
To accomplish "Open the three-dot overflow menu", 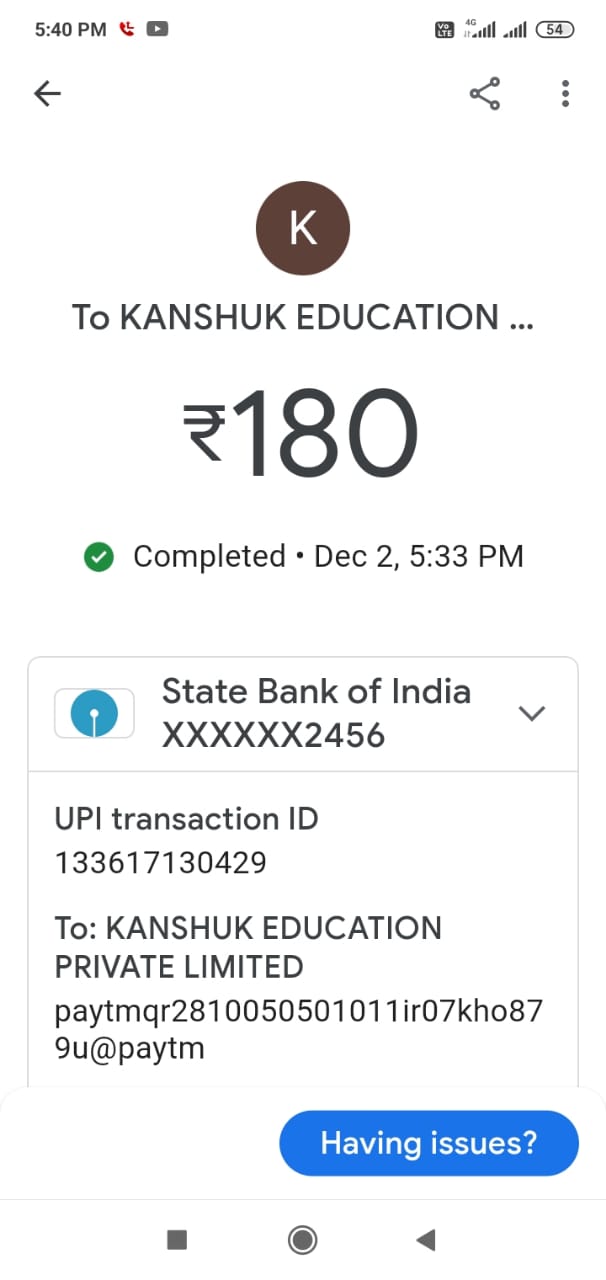I will coord(565,94).
